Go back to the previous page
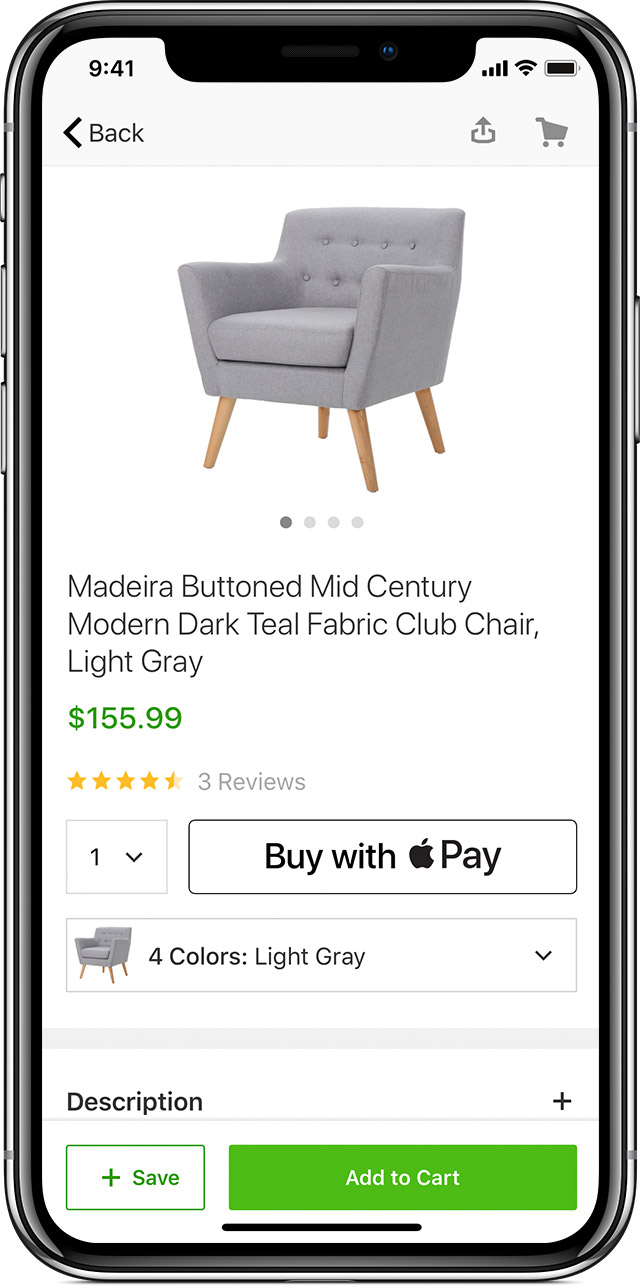 pyautogui.click(x=103, y=133)
